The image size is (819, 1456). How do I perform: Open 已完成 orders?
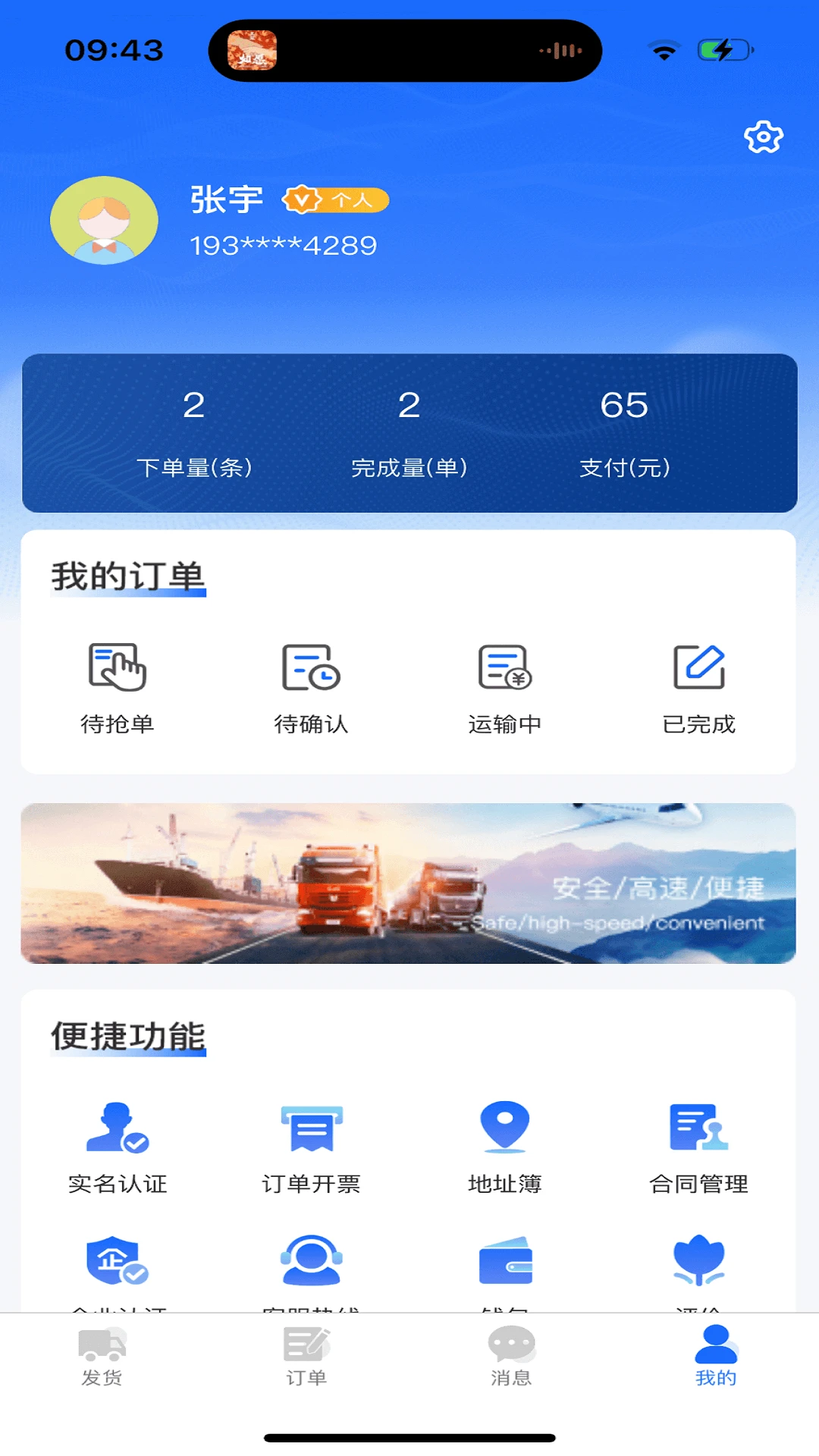click(699, 688)
